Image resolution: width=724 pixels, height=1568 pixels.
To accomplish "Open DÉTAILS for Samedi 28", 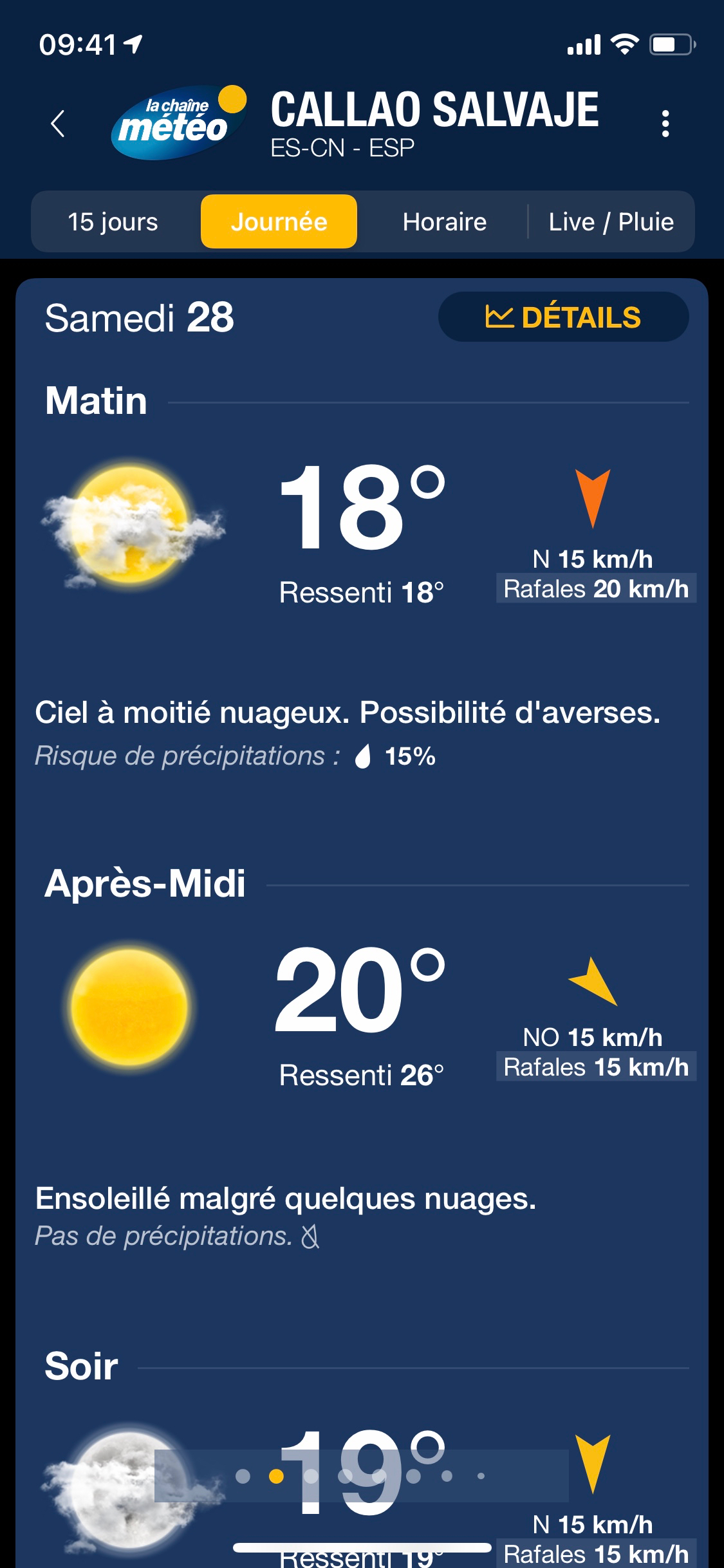I will pyautogui.click(x=563, y=317).
